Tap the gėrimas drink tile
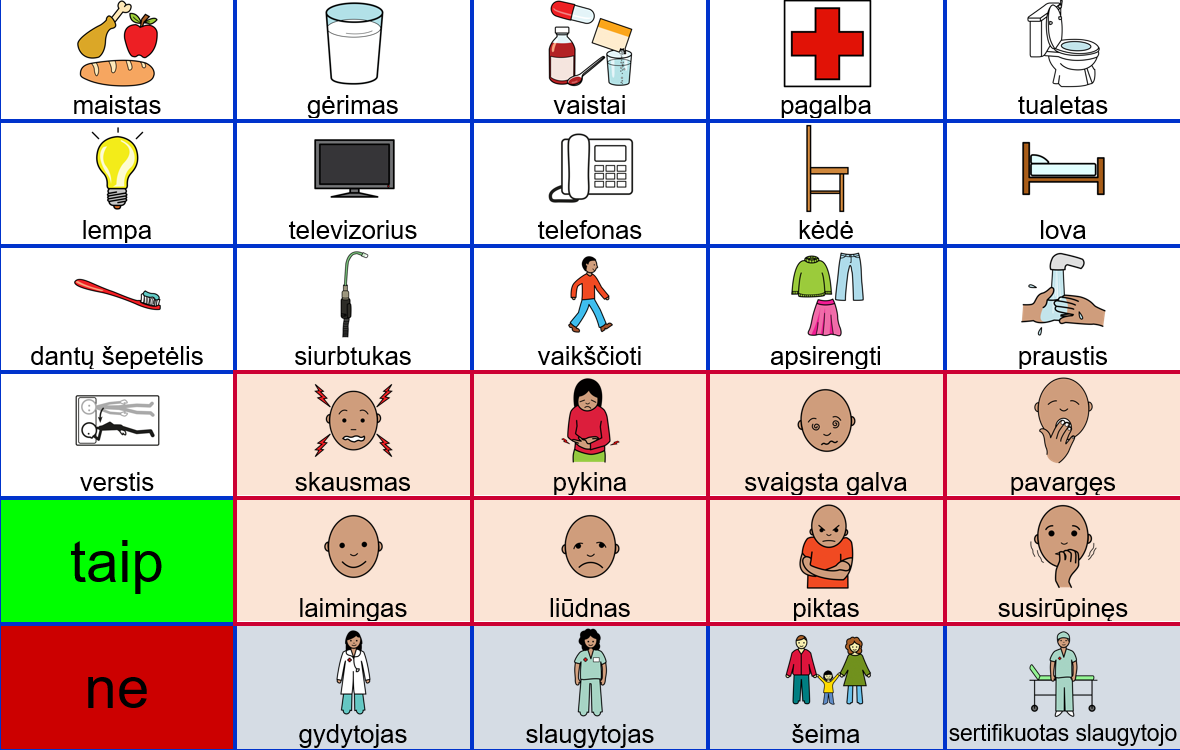 pyautogui.click(x=353, y=60)
